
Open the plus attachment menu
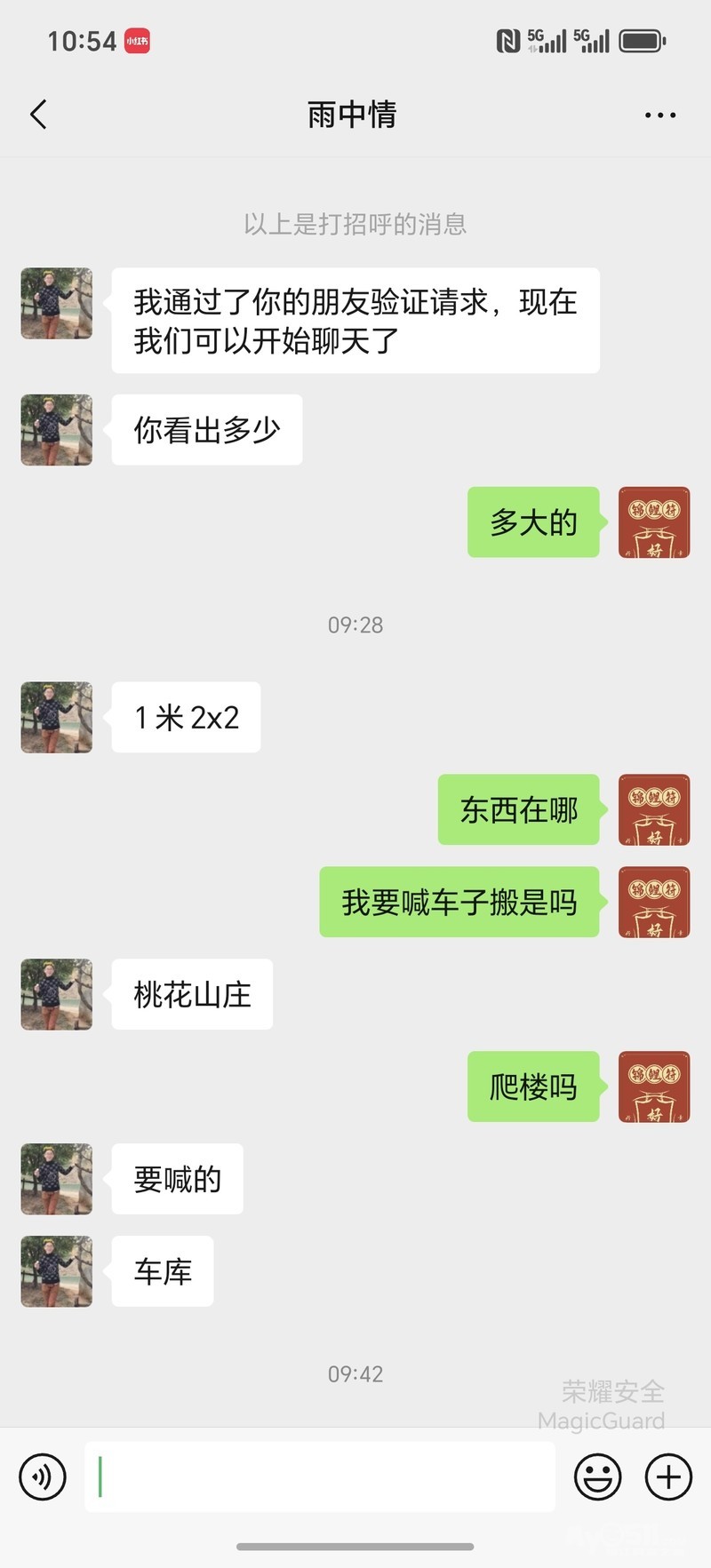tap(668, 1476)
